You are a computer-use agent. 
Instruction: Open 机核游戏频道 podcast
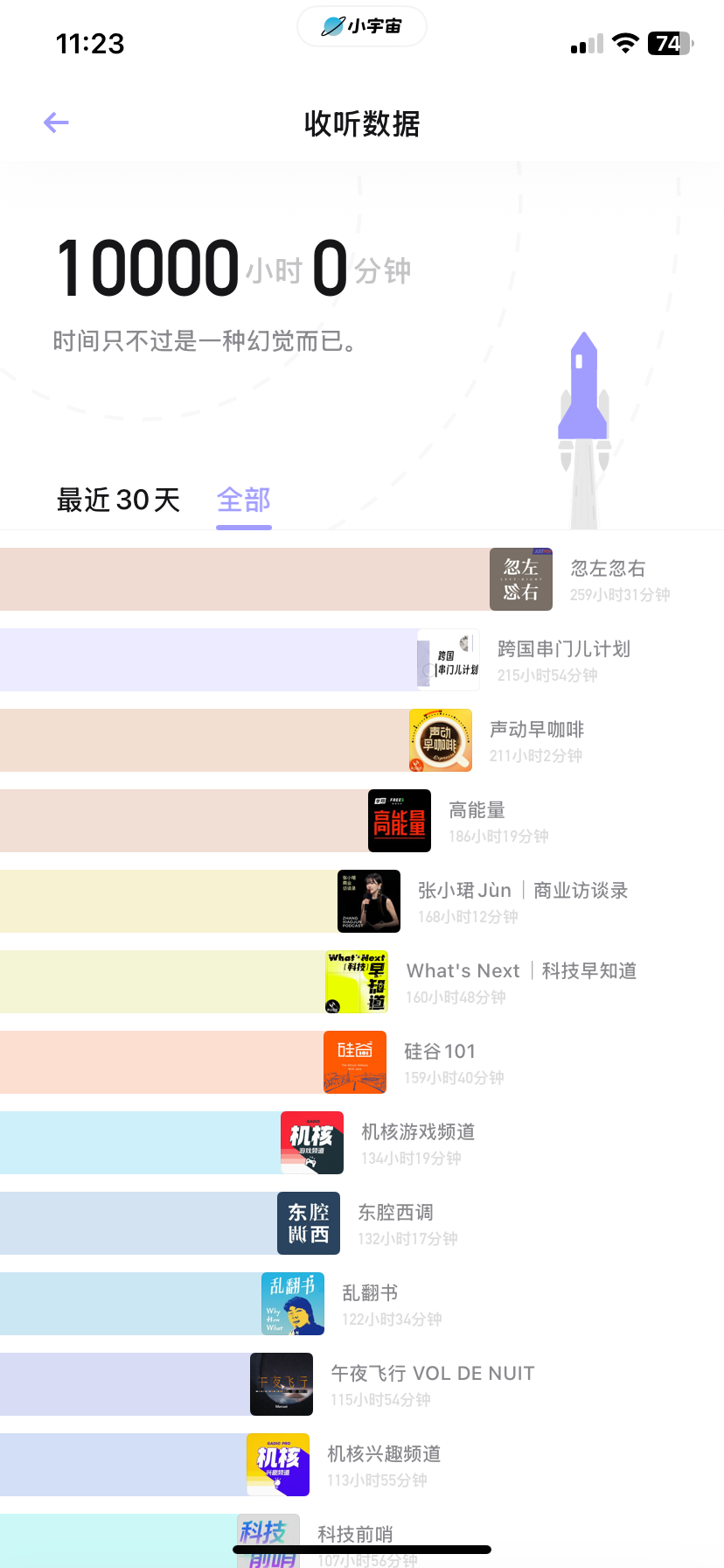click(362, 1143)
